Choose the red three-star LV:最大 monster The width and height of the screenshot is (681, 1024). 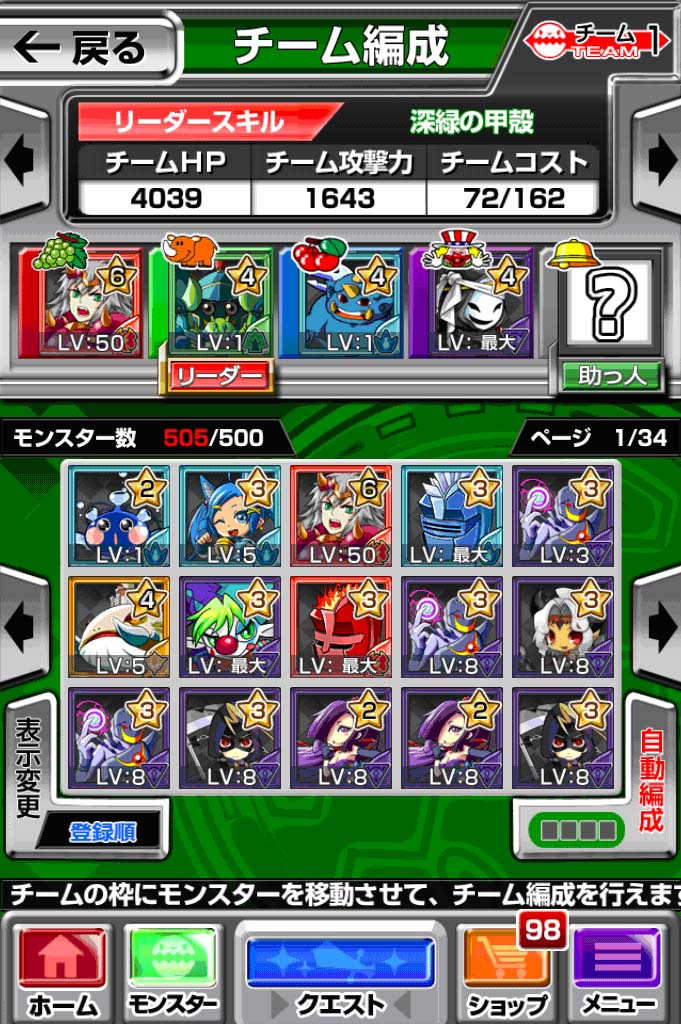[x=341, y=627]
